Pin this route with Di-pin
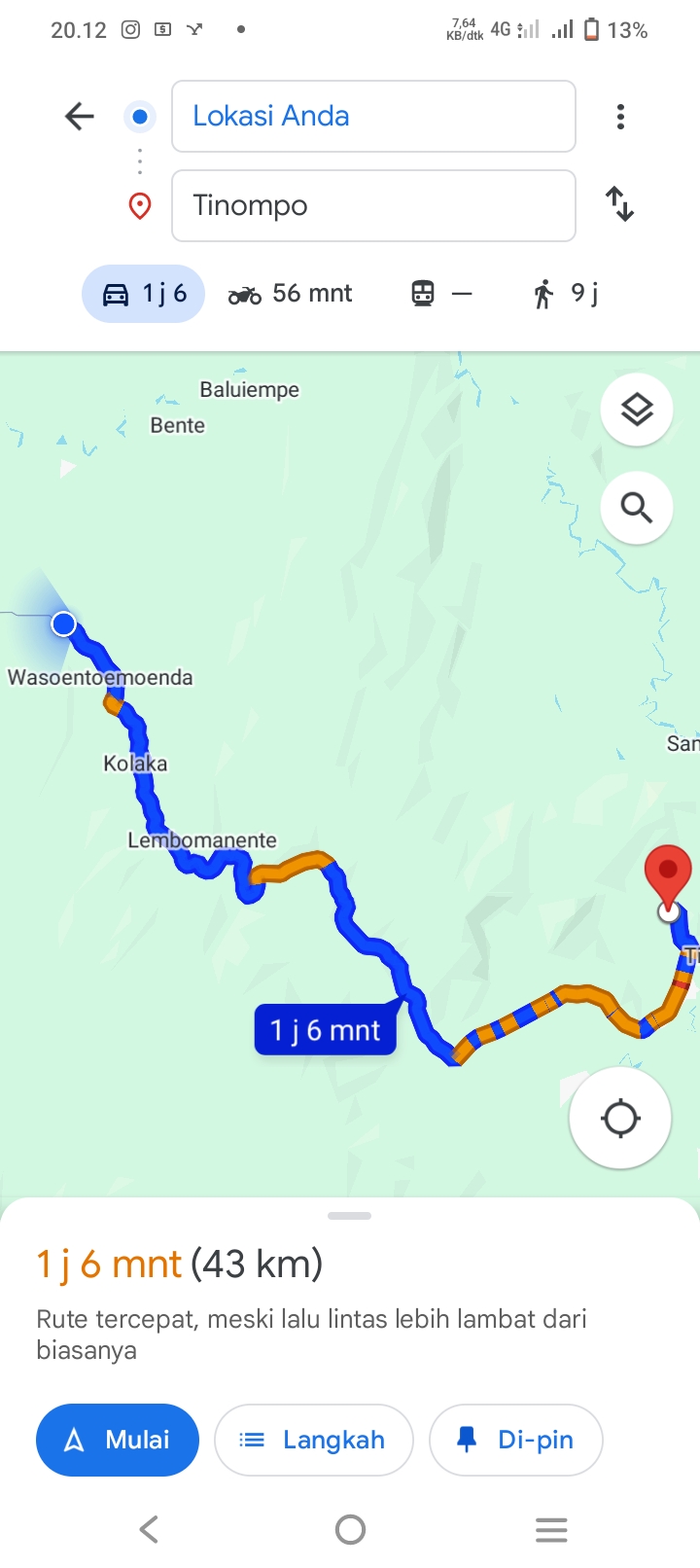700x1568 pixels. point(516,1440)
